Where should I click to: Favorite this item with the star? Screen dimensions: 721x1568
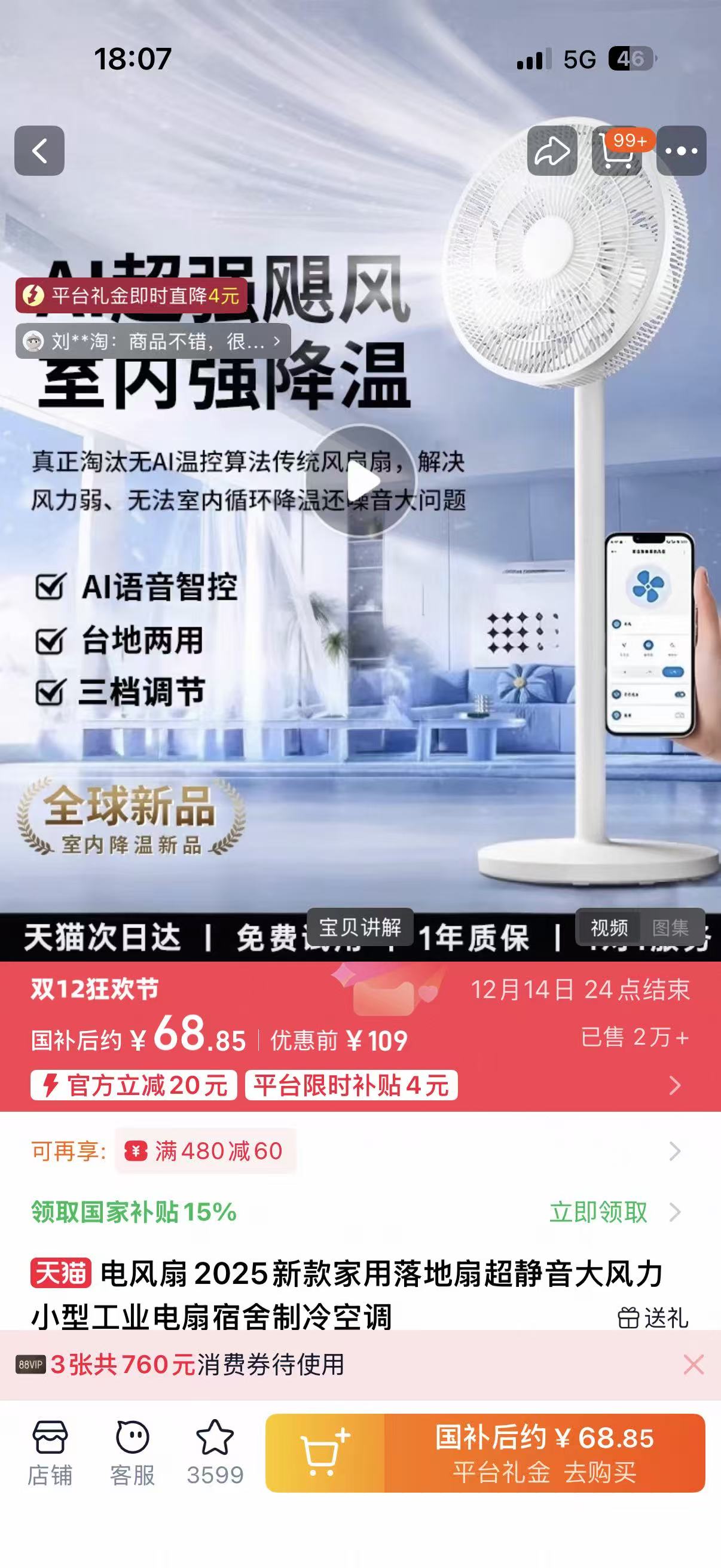[x=215, y=1453]
